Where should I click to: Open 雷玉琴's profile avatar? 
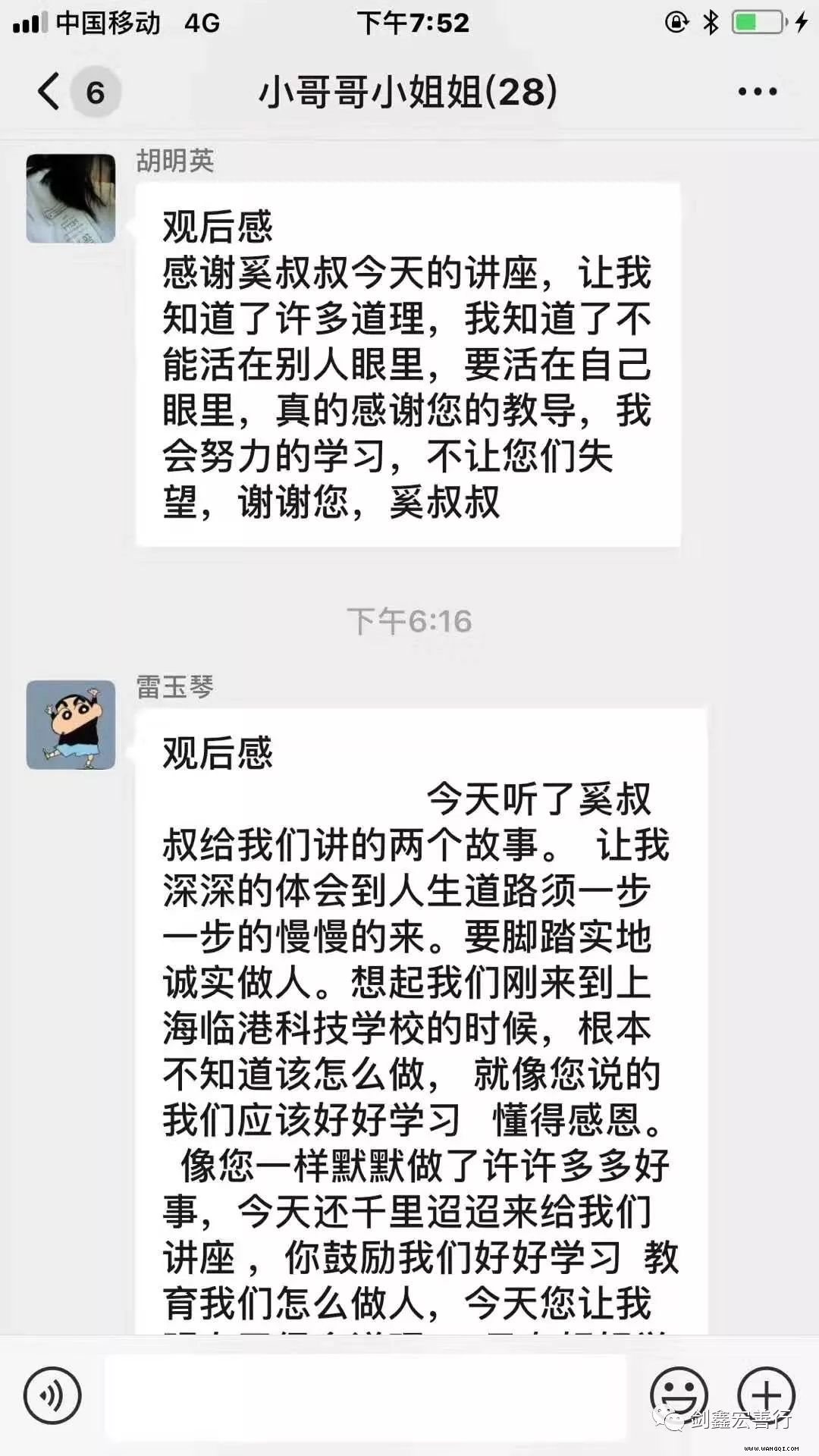pyautogui.click(x=71, y=724)
